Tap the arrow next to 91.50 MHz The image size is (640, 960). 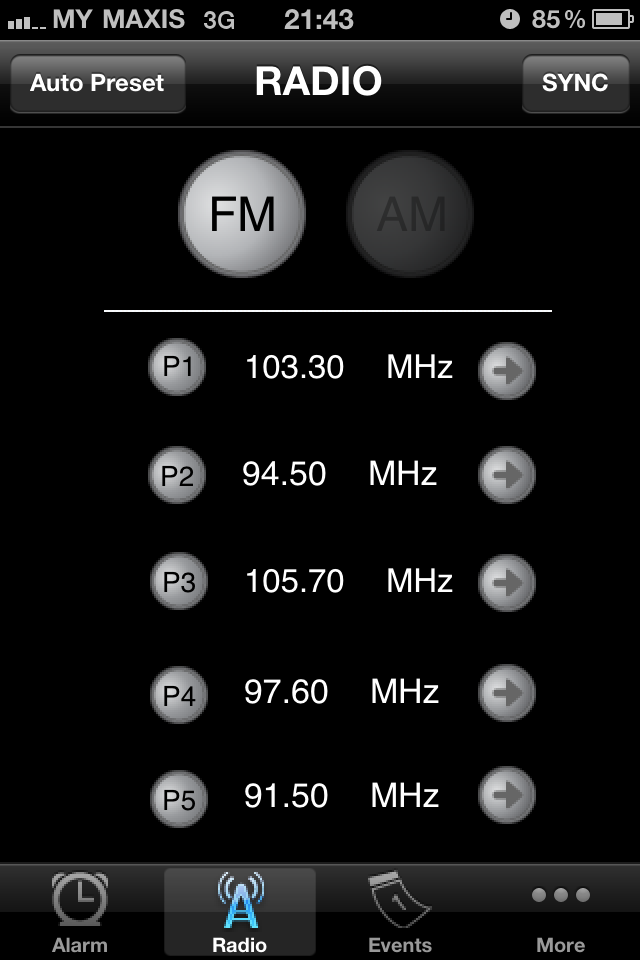(x=507, y=796)
